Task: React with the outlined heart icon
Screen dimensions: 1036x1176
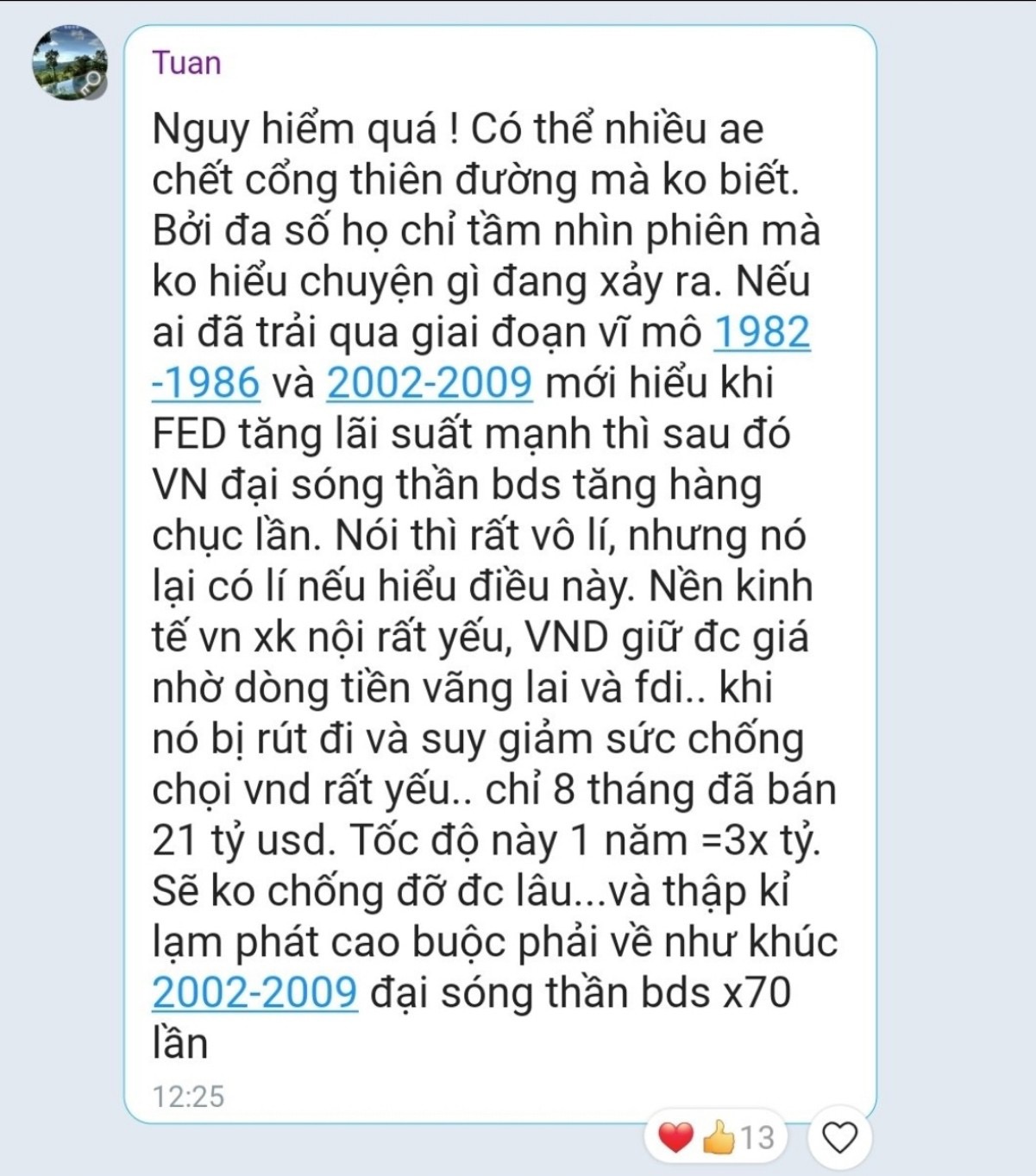Action: click(838, 1137)
